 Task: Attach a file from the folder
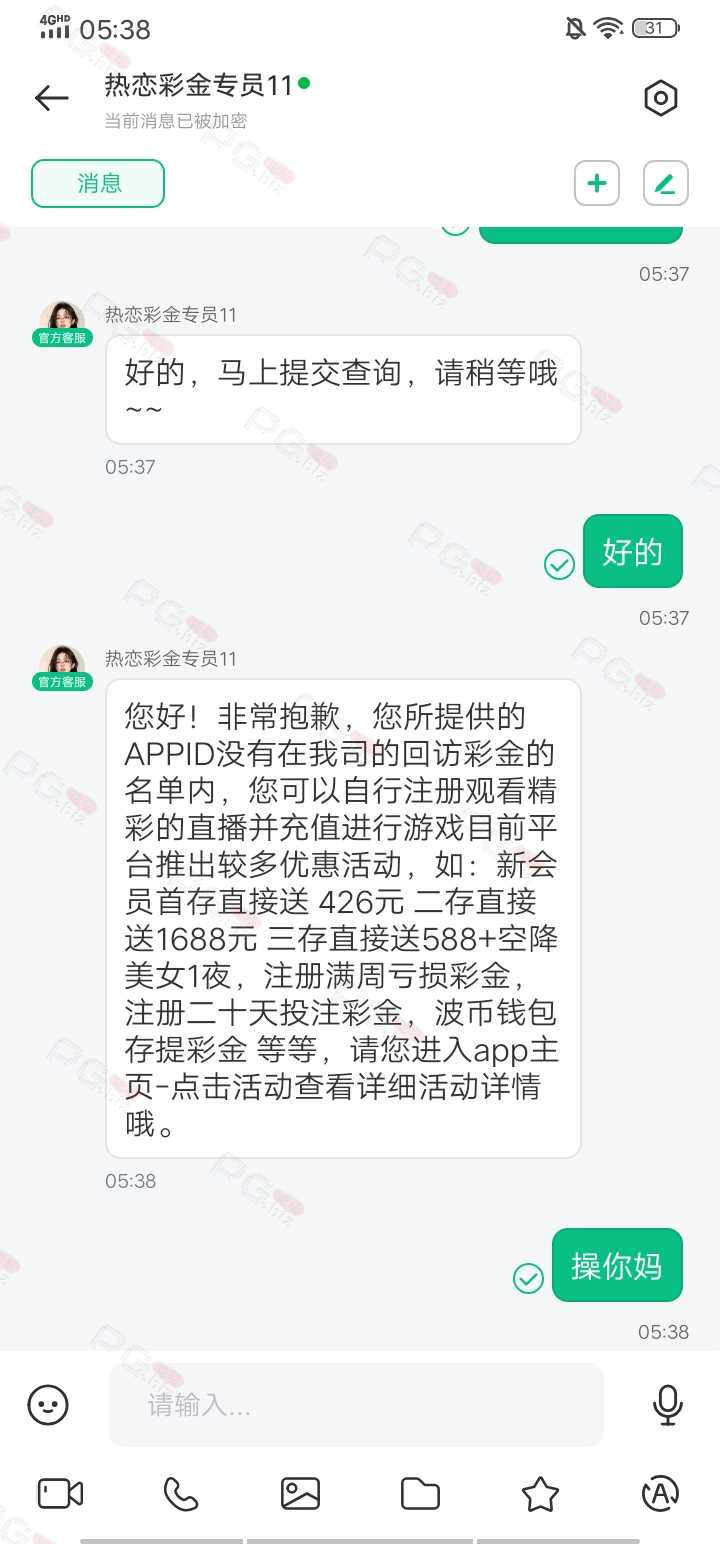(420, 1494)
